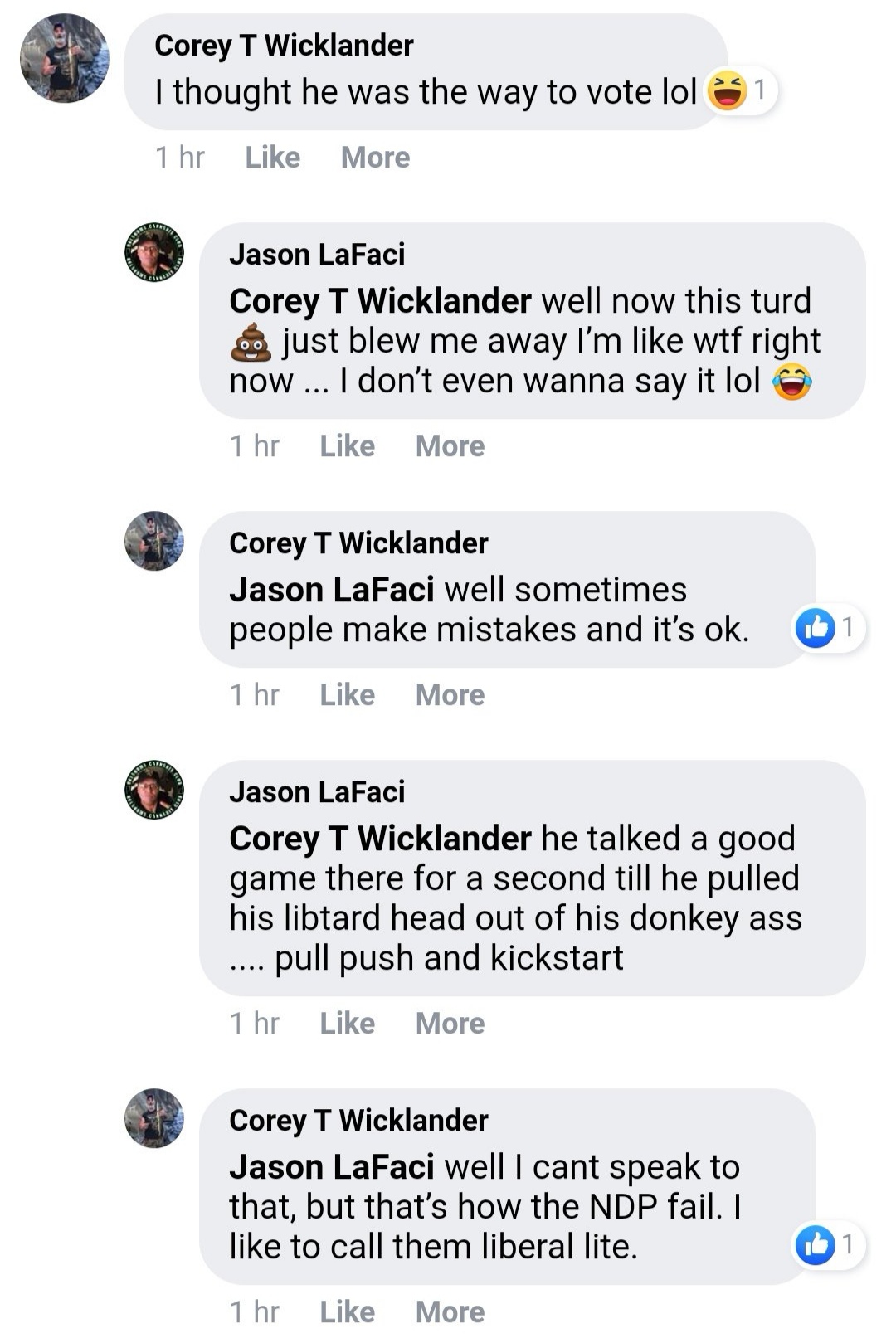Tap the bold Jason LaFaci mention in "people make mistakes" reply
896x1343 pixels.
coord(331,590)
